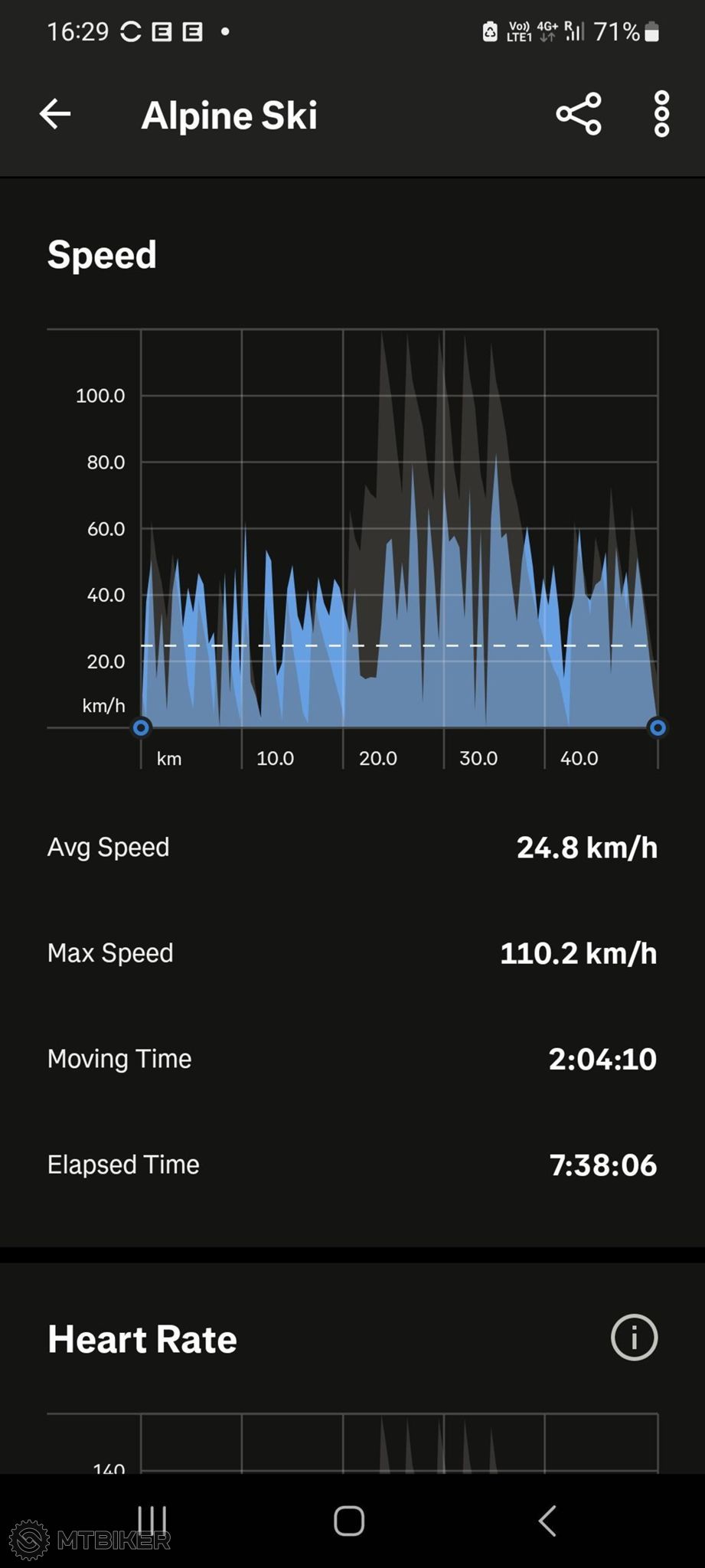Viewport: 705px width, 1568px height.
Task: Select the speed chart start handle
Action: [141, 727]
